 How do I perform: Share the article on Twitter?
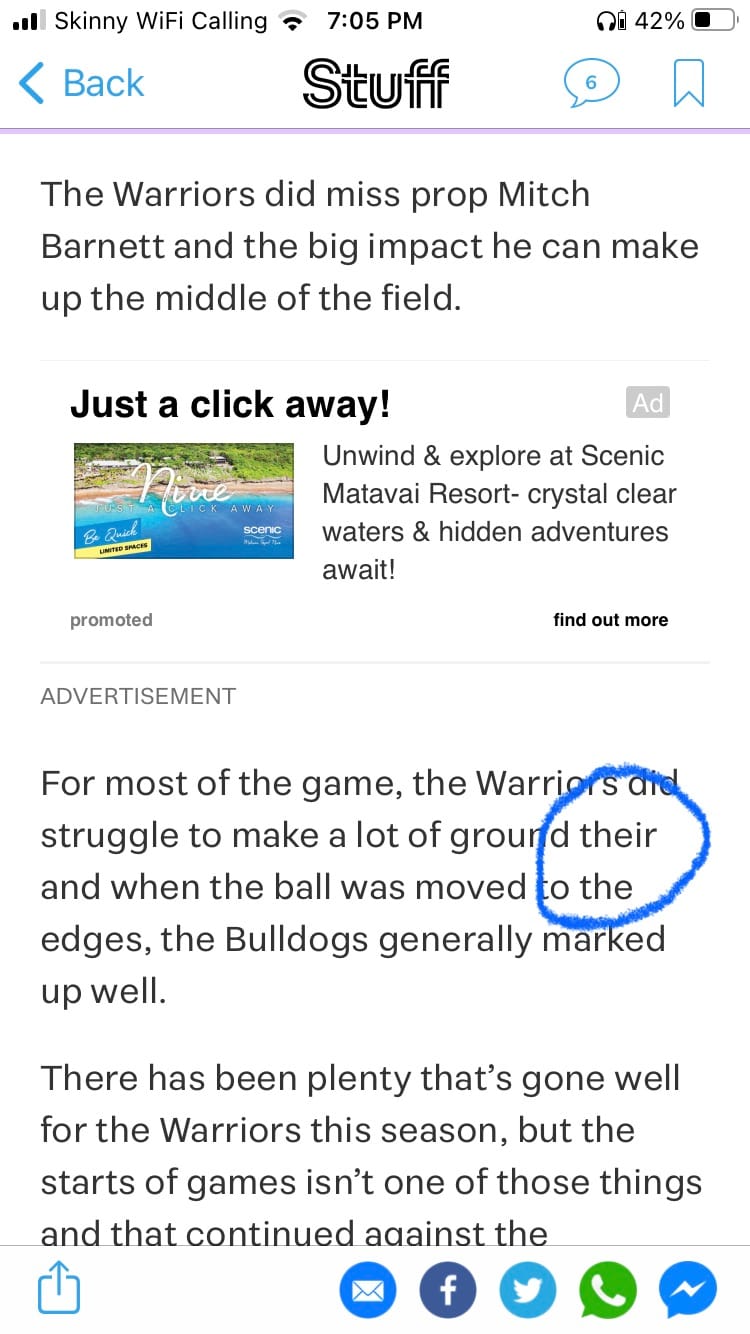coord(528,1291)
